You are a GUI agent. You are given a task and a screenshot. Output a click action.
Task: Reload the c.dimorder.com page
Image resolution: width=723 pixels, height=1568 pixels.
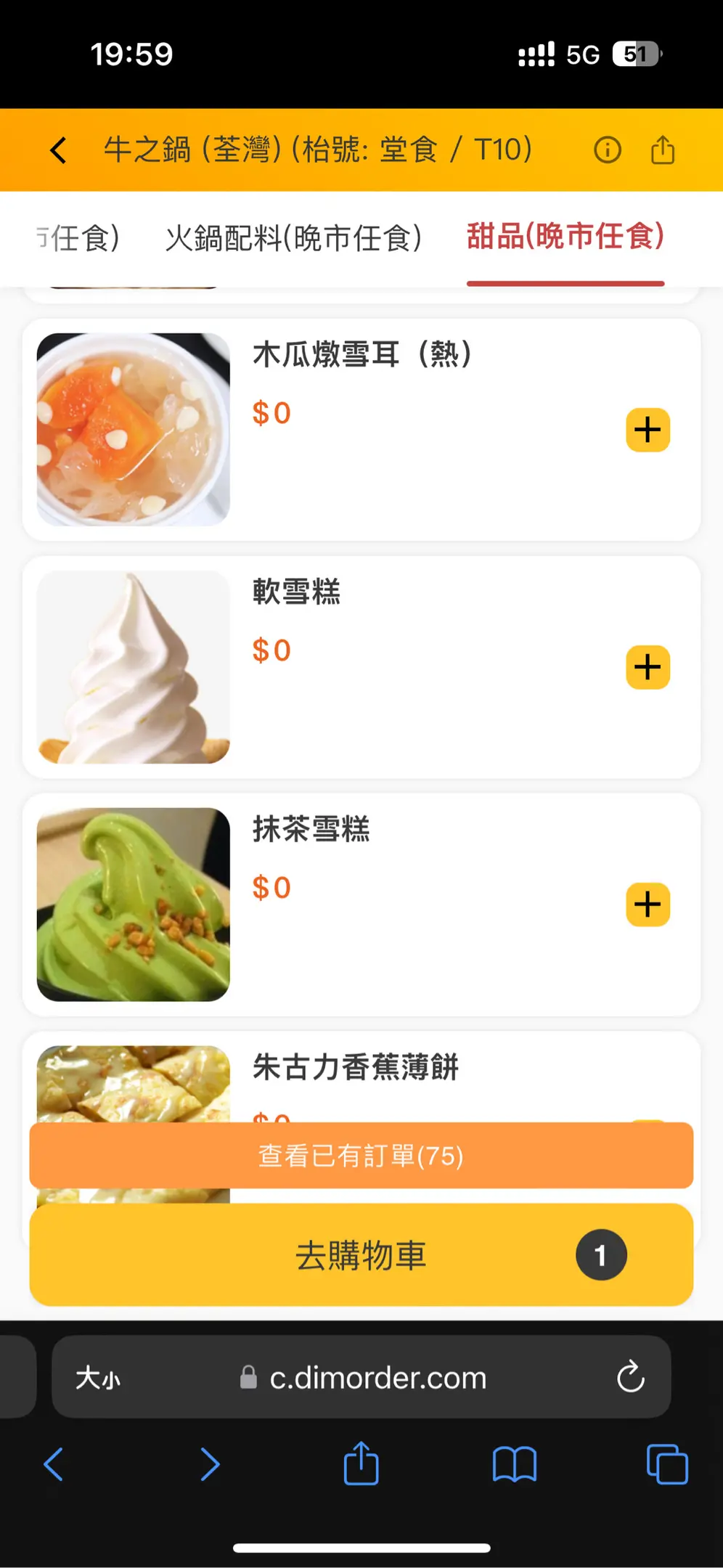pos(630,1376)
